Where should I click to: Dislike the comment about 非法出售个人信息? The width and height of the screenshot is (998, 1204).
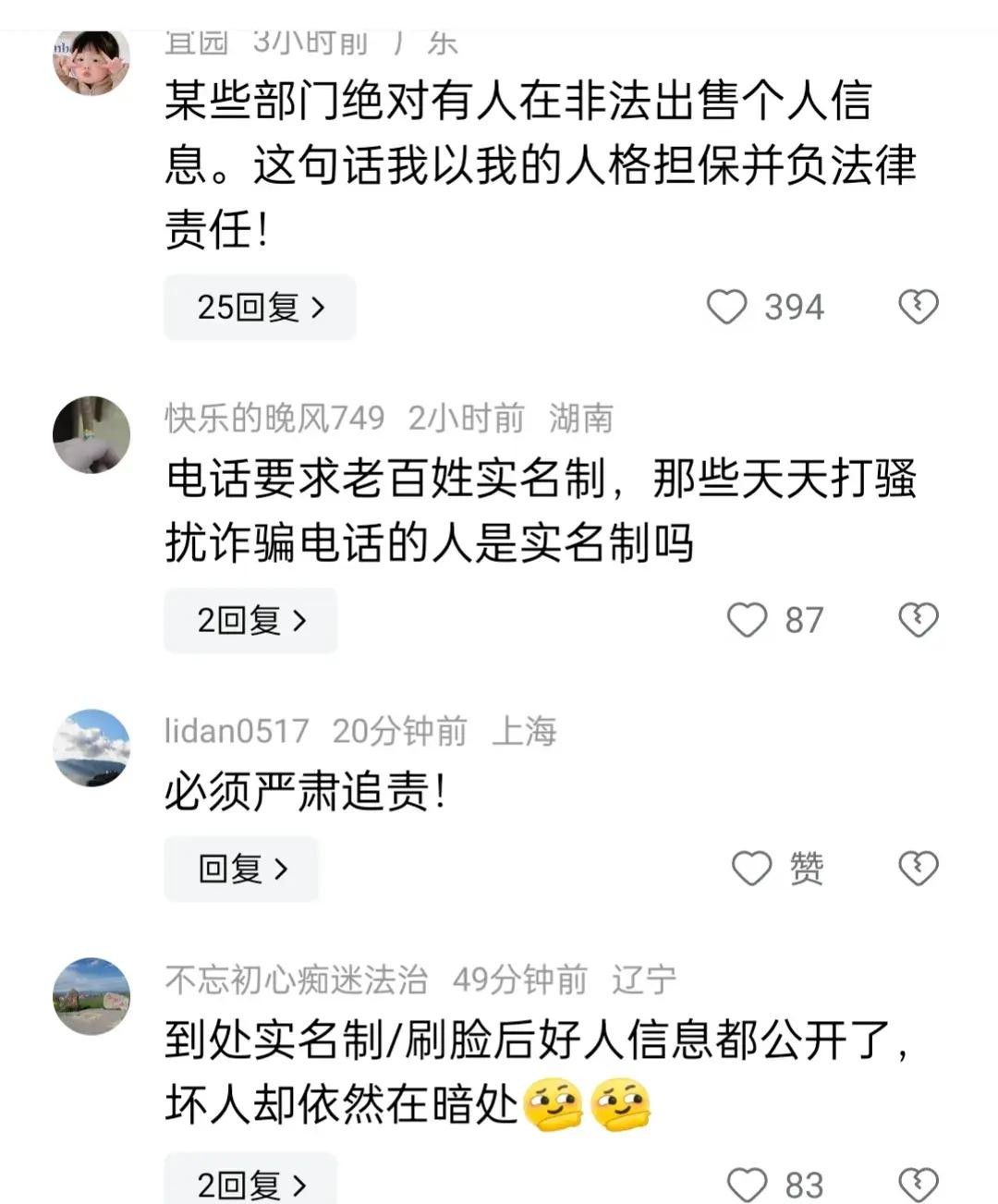[919, 307]
